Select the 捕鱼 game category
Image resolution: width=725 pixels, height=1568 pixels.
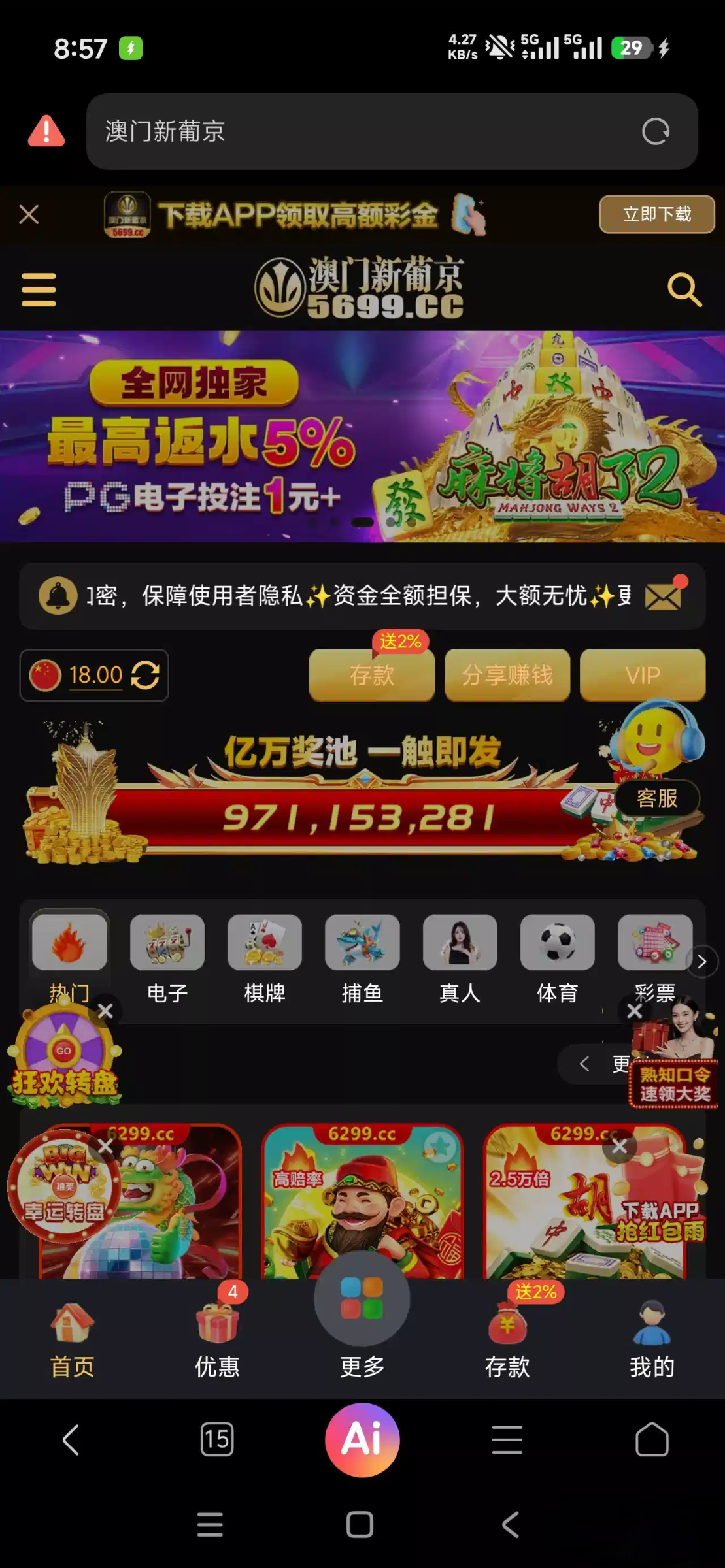(x=362, y=958)
